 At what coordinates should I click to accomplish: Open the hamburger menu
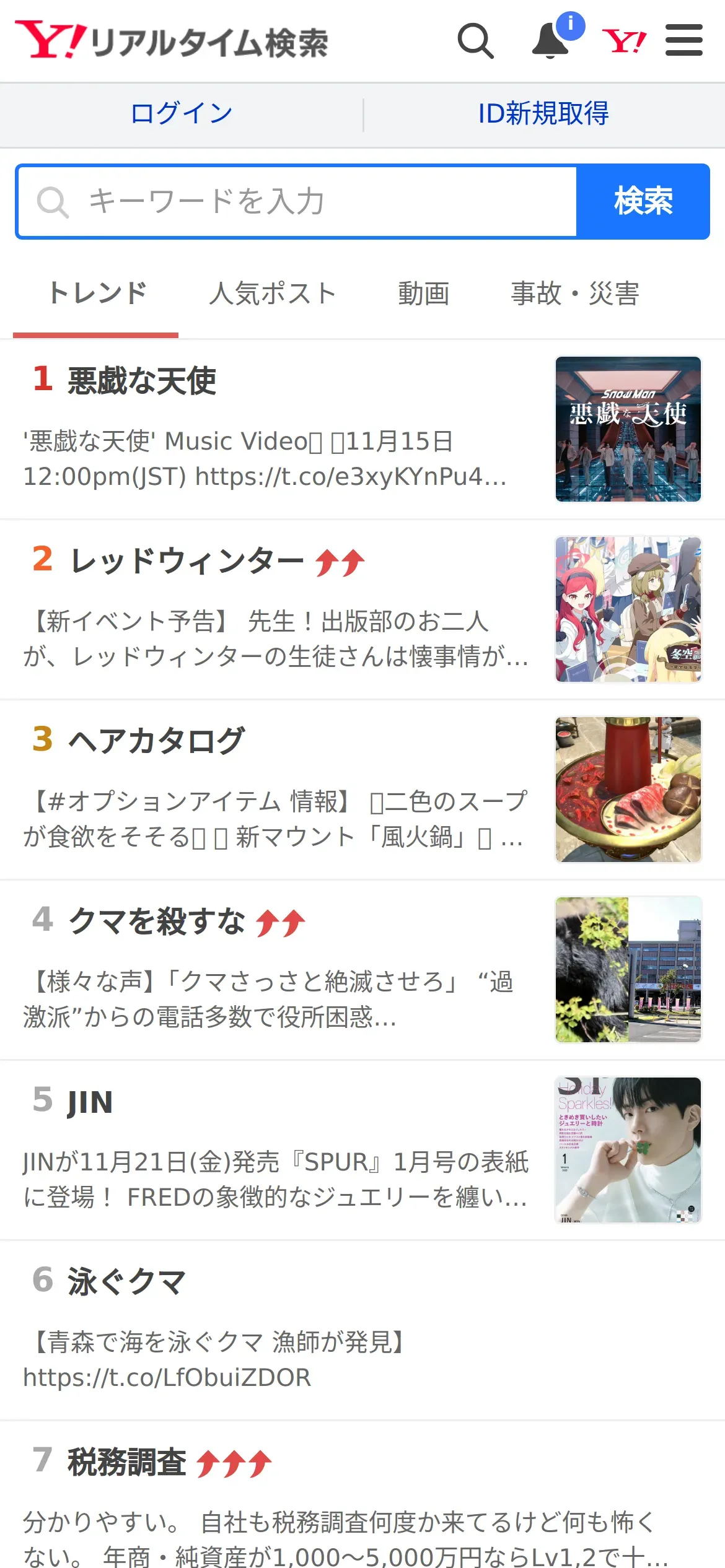[x=683, y=41]
